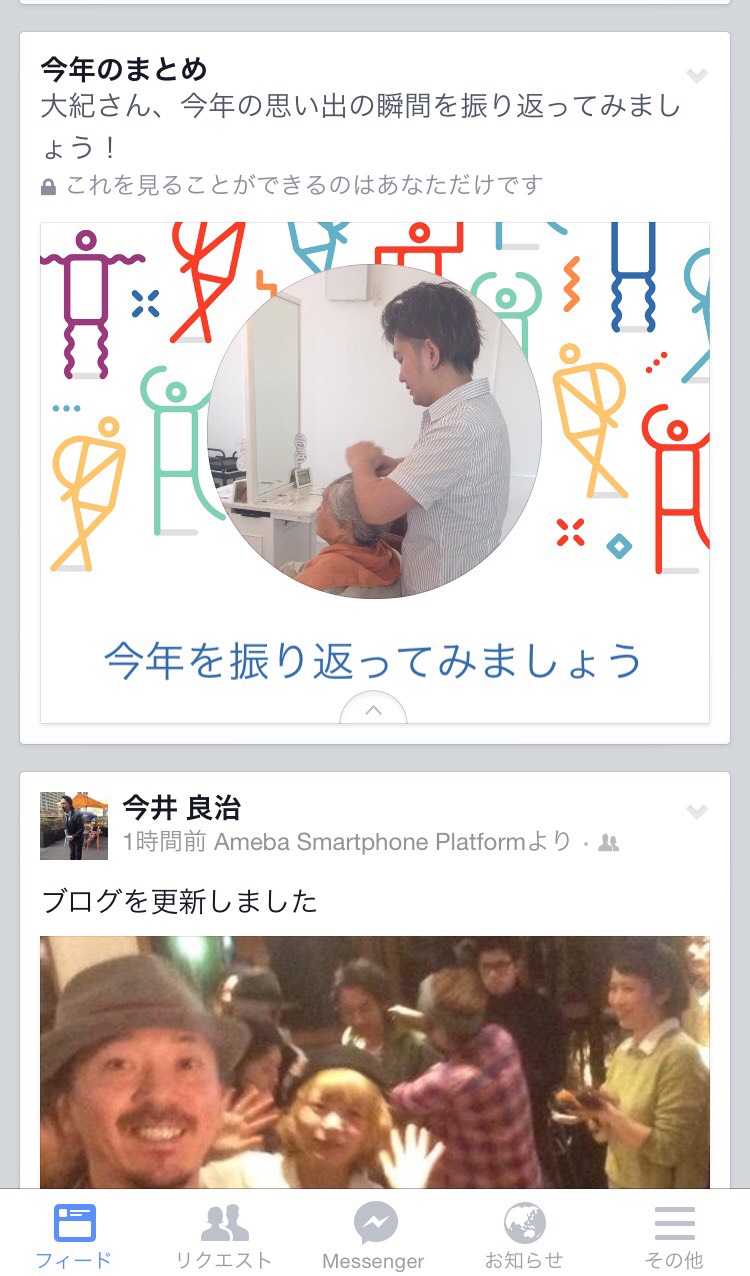Open the blog update photo in 今井's post
This screenshot has height=1276, width=750.
[374, 1060]
